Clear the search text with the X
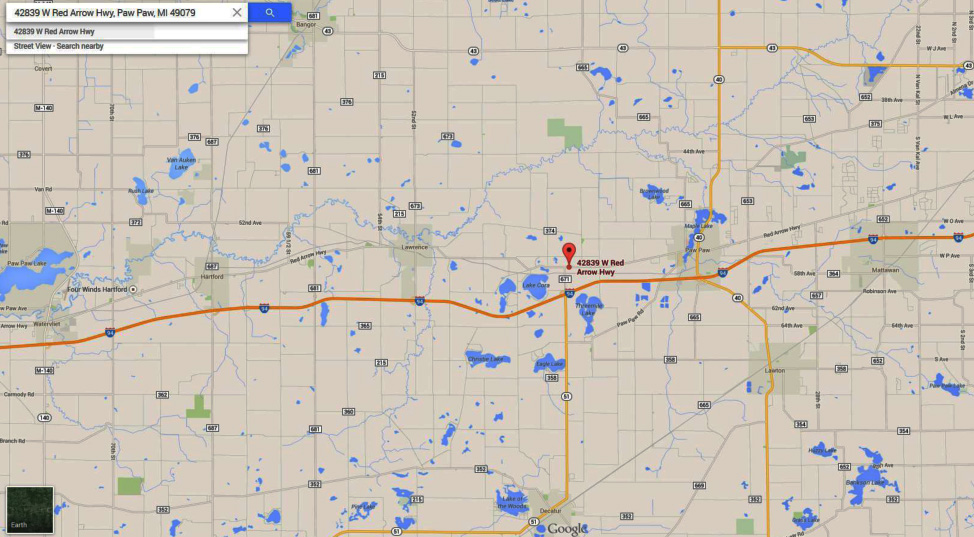 (x=237, y=13)
